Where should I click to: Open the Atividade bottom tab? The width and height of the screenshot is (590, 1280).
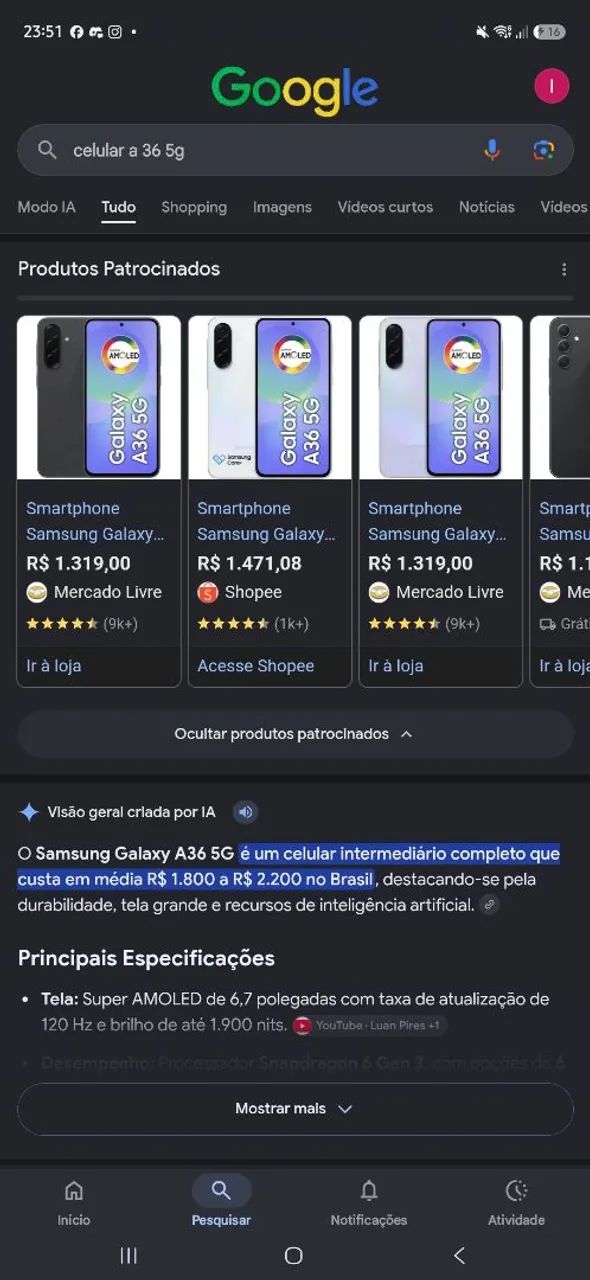(516, 1202)
